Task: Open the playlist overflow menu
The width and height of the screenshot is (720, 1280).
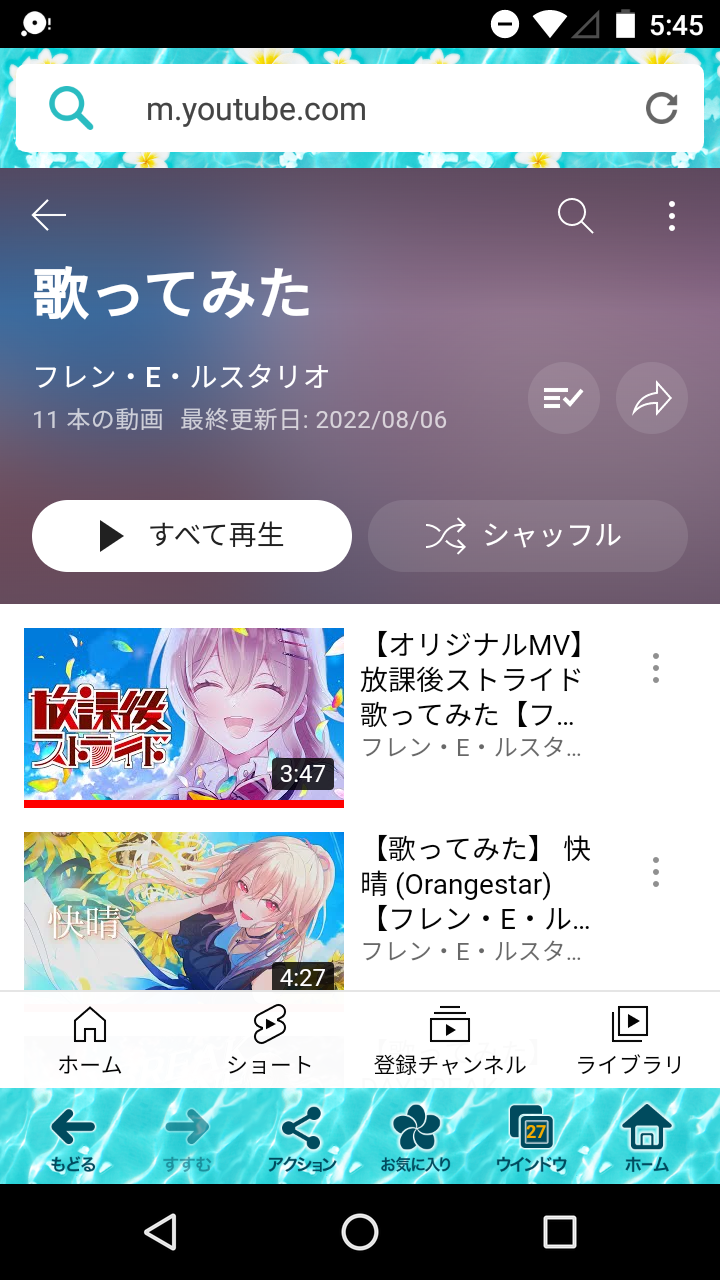Action: pos(671,215)
